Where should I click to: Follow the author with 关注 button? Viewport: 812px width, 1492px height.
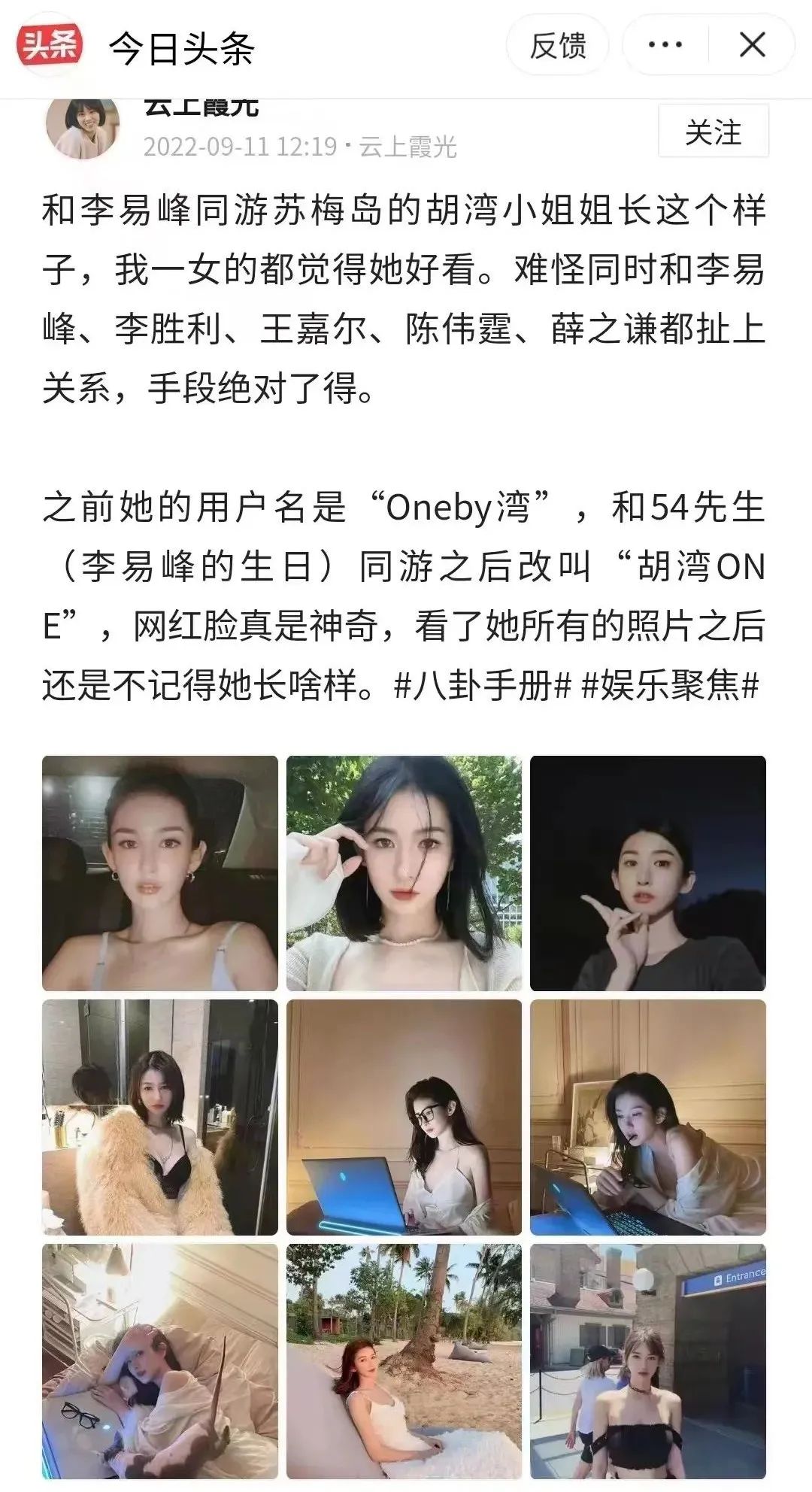pos(713,132)
